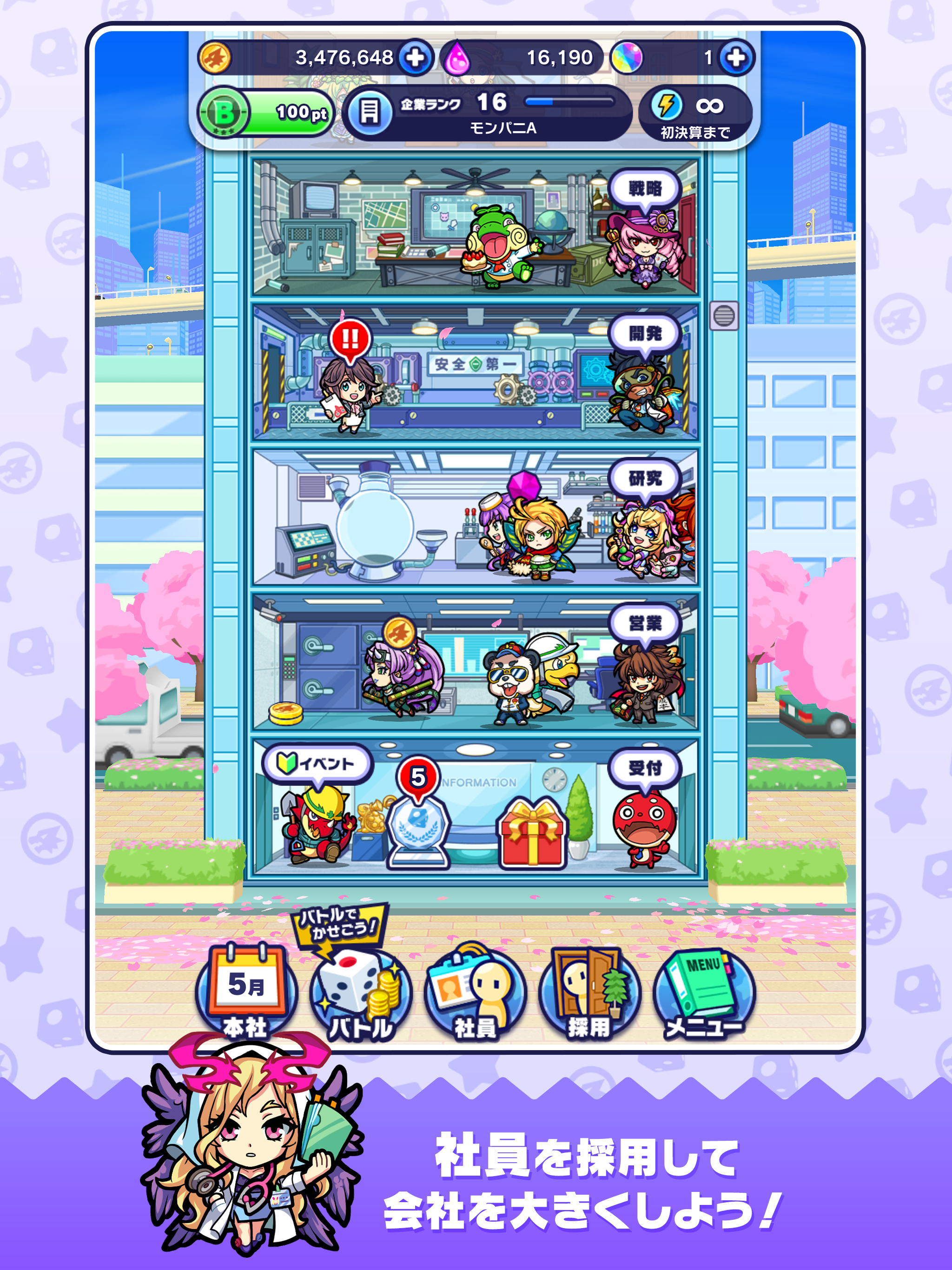This screenshot has width=952, height=1270.
Task: Tap the gold coin currency icon at top
Action: [216, 58]
